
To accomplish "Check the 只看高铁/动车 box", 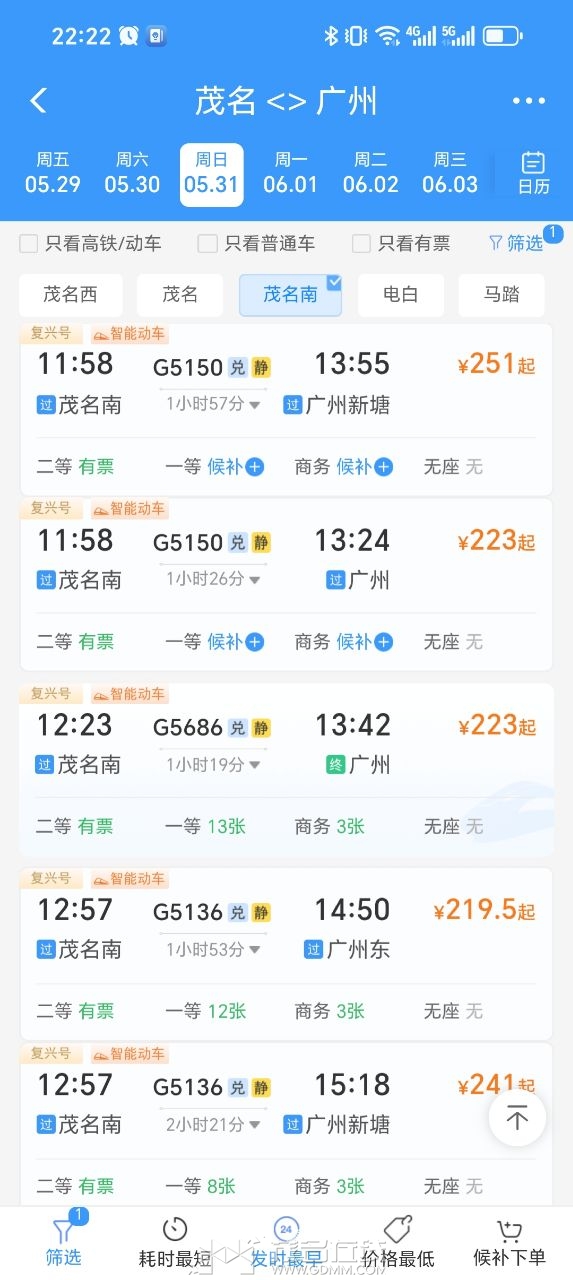I will click(x=90, y=243).
